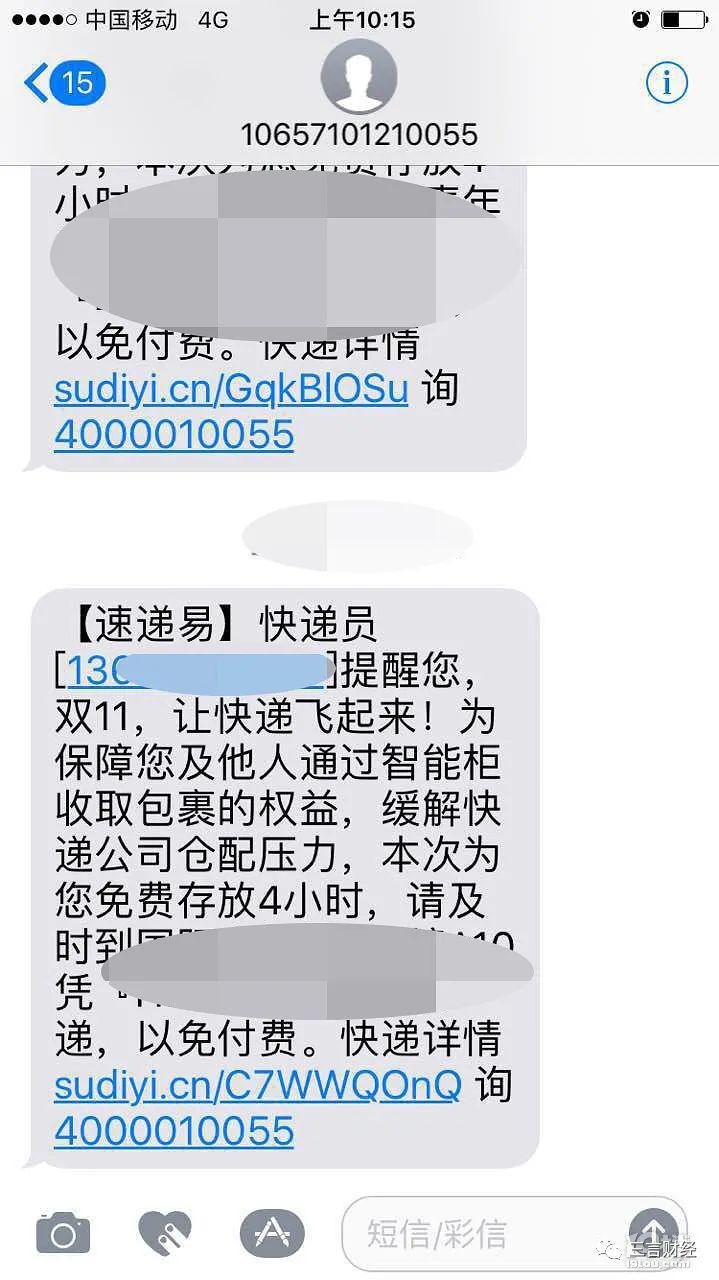Tap the courier phone number starting with 13
Screen dimensions: 719x1280
click(195, 671)
